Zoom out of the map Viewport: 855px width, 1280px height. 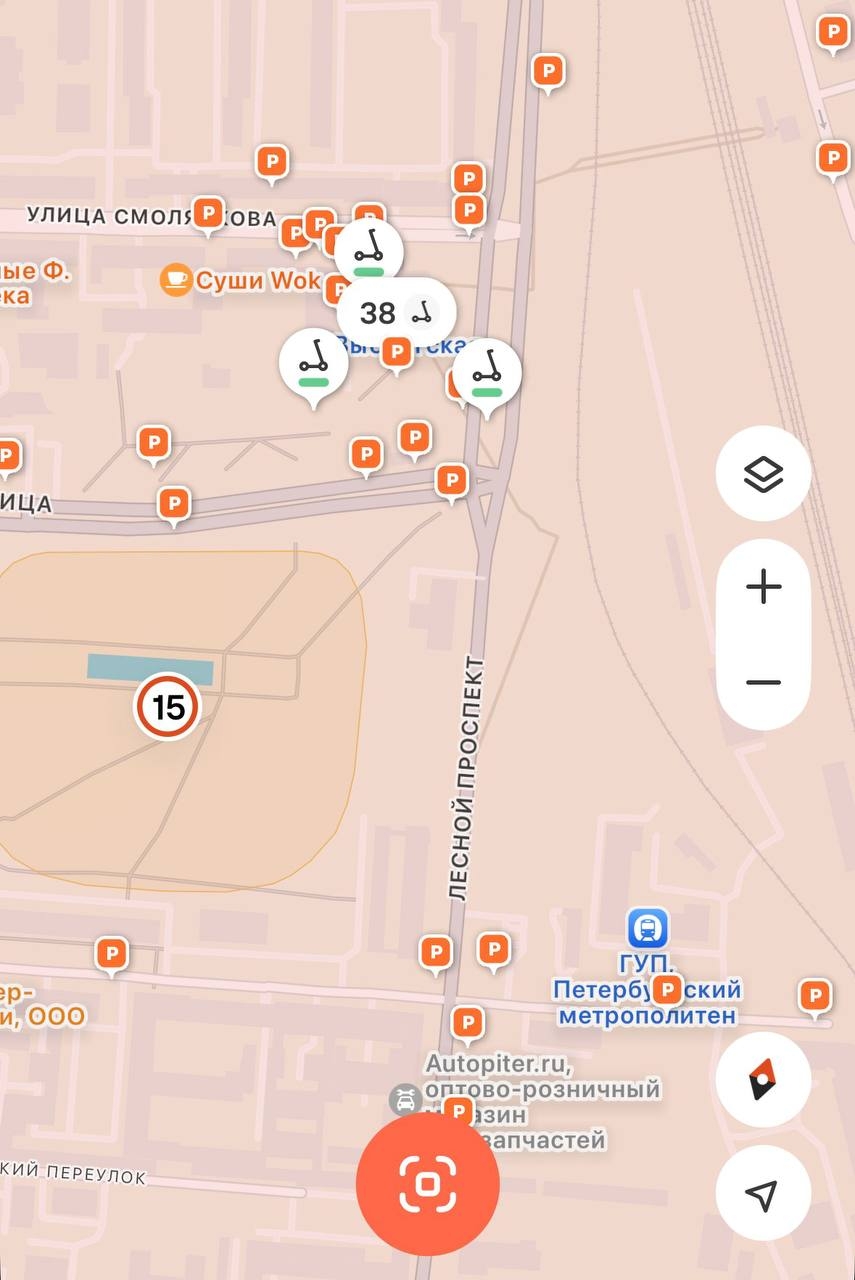coord(763,682)
